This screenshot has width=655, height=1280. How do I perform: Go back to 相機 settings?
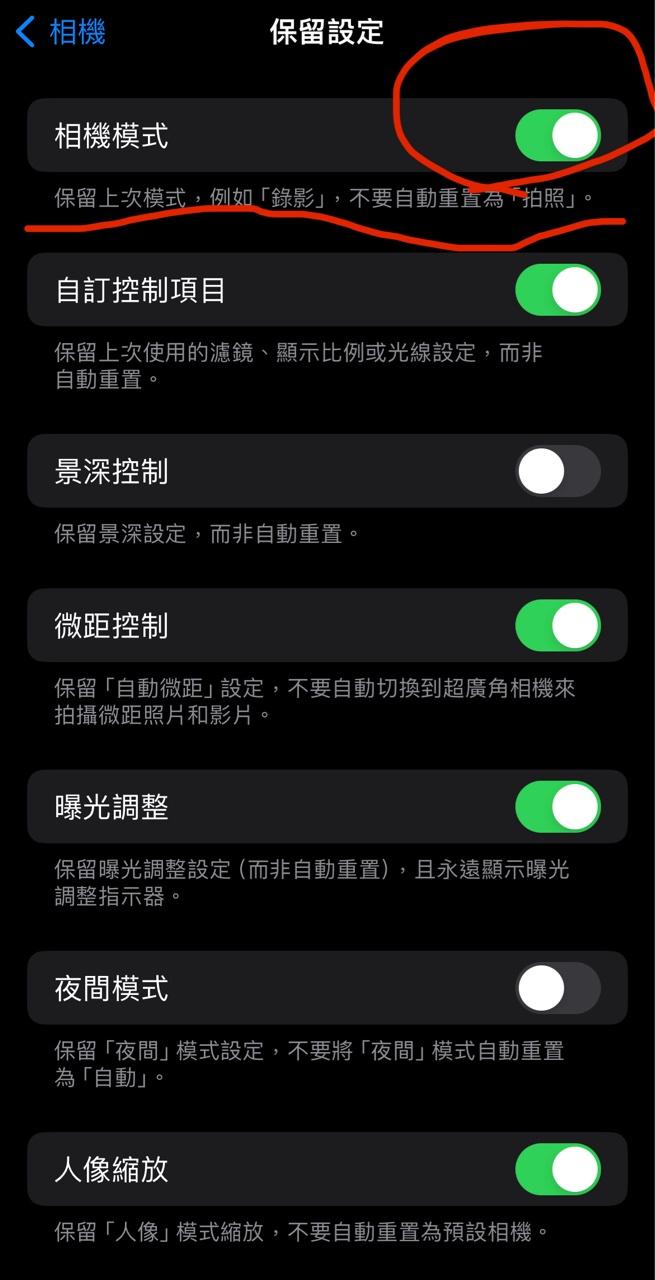60,32
